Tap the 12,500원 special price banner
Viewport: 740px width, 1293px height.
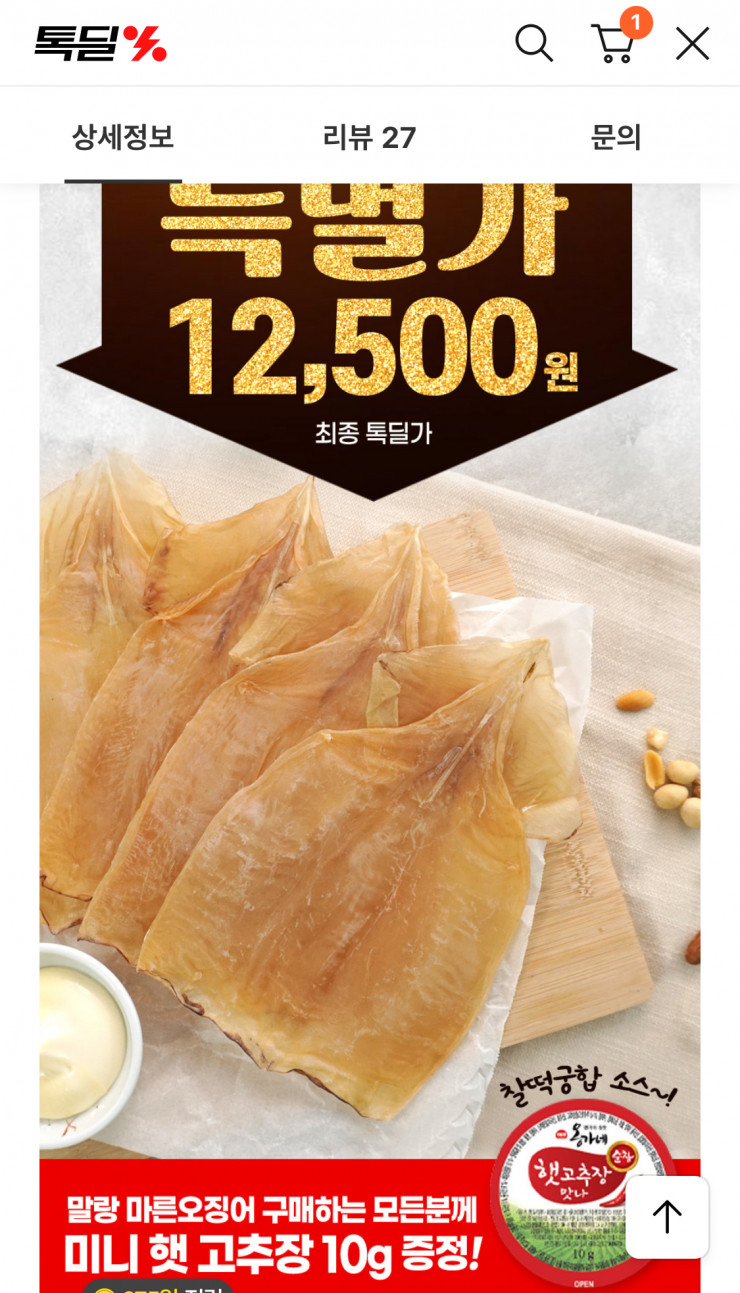(370, 345)
